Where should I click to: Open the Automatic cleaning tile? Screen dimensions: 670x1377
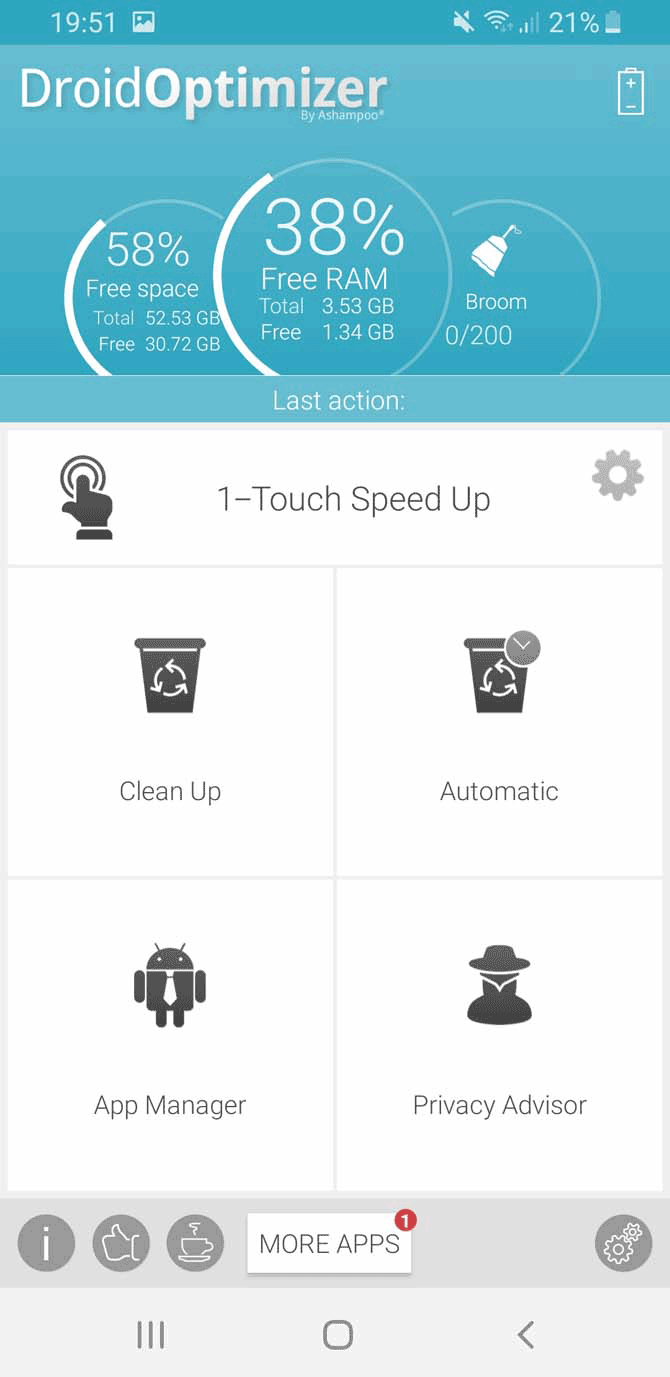[x=499, y=722]
